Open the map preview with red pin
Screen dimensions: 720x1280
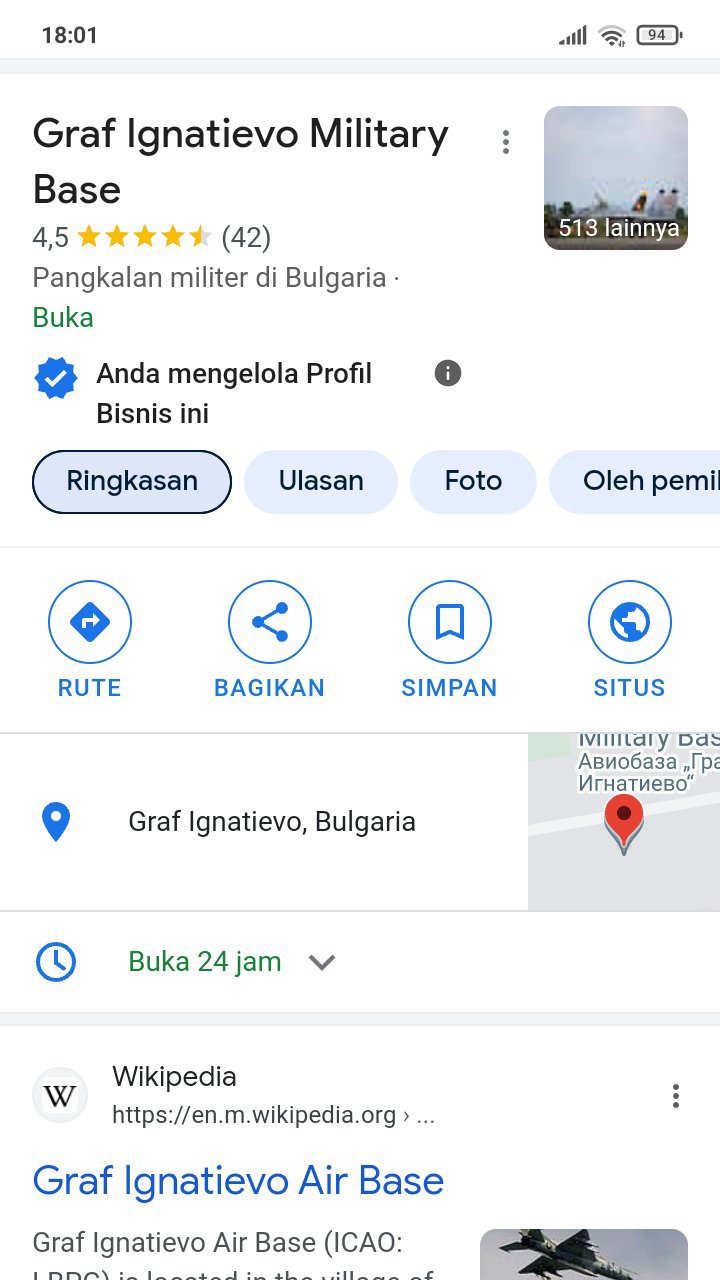point(623,822)
